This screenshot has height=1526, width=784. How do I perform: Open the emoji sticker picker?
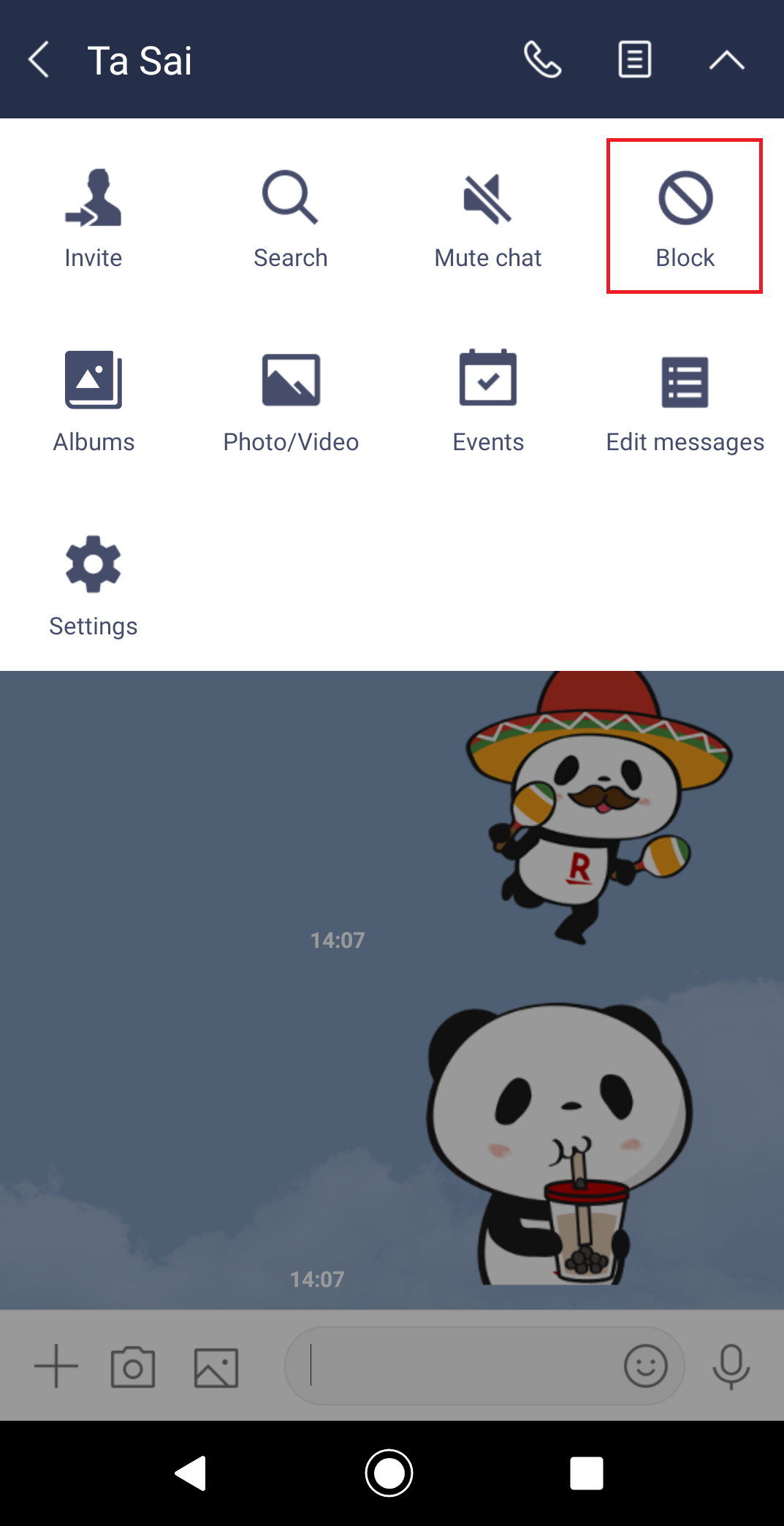click(646, 1365)
